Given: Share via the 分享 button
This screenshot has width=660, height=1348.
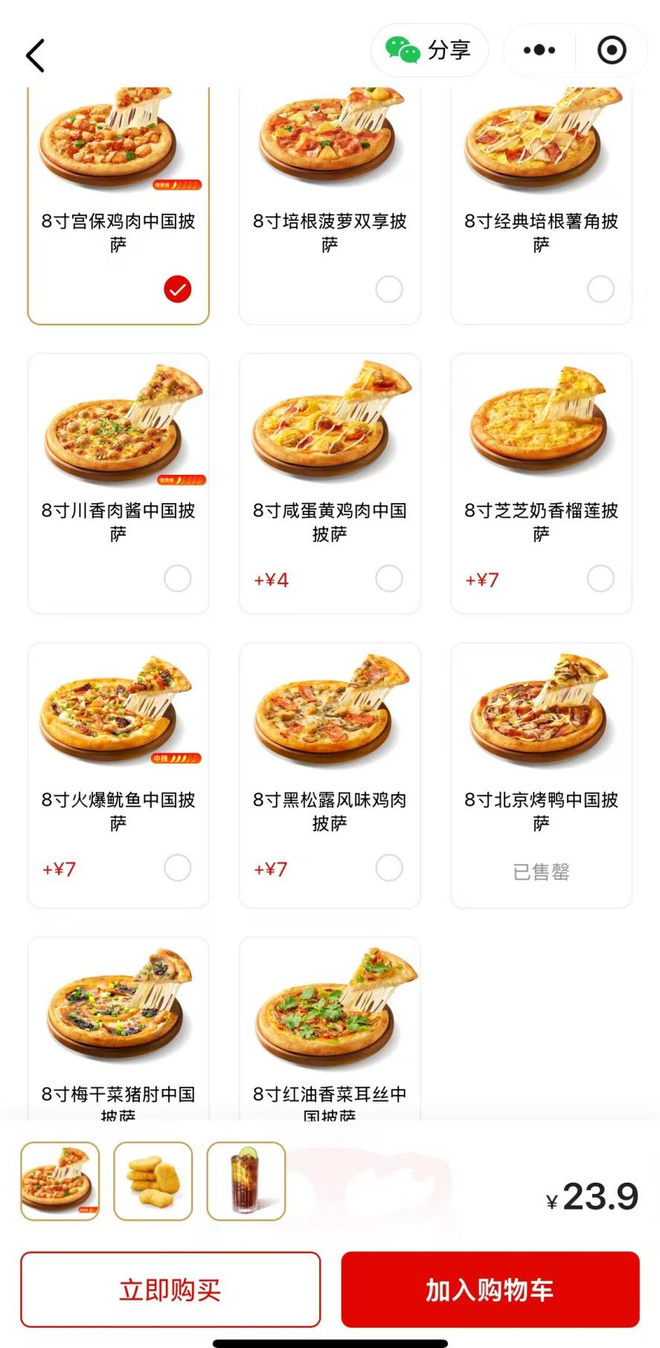Looking at the screenshot, I should pyautogui.click(x=430, y=51).
